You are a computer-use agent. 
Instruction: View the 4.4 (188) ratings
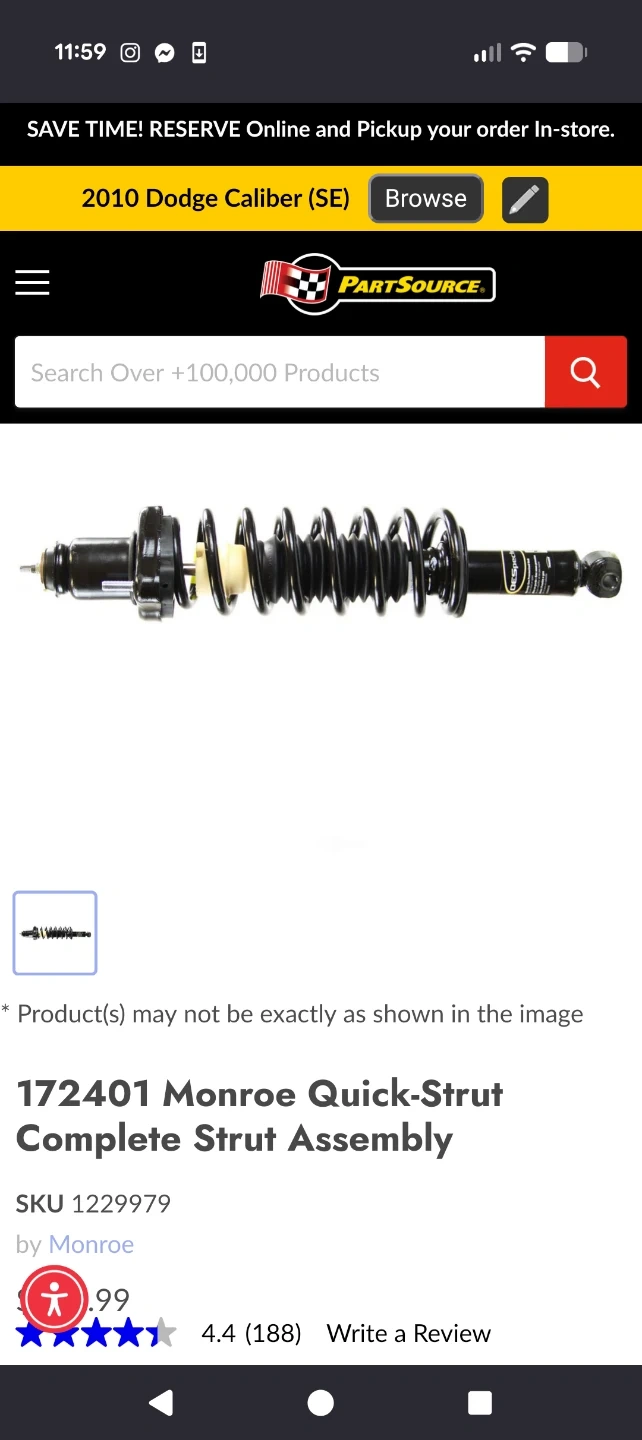pos(251,1333)
